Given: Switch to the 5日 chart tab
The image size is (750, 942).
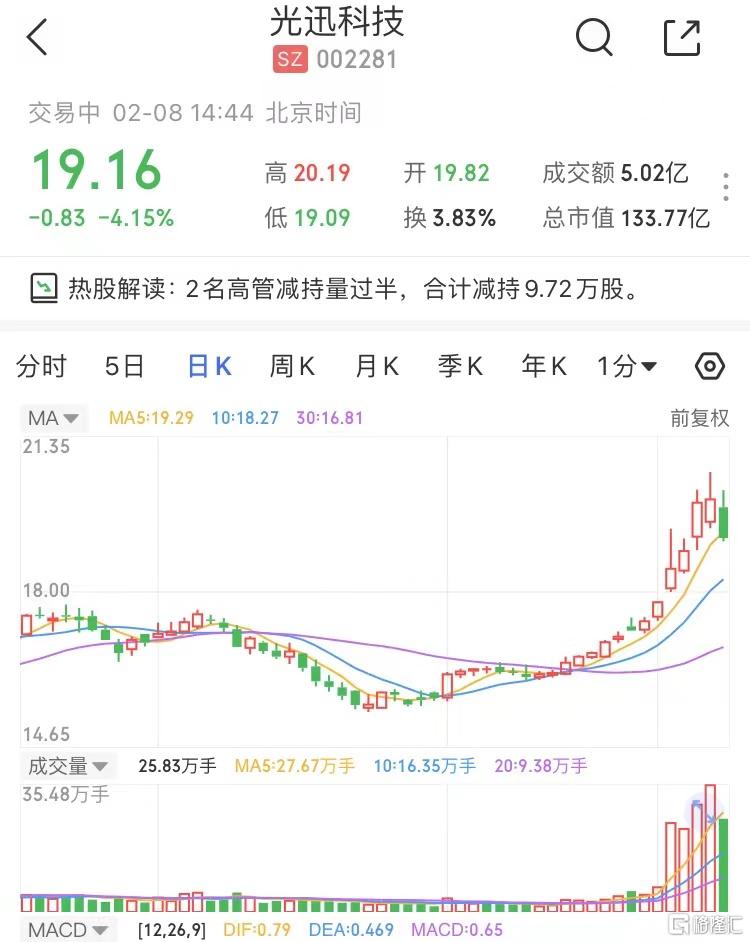Looking at the screenshot, I should tap(125, 367).
